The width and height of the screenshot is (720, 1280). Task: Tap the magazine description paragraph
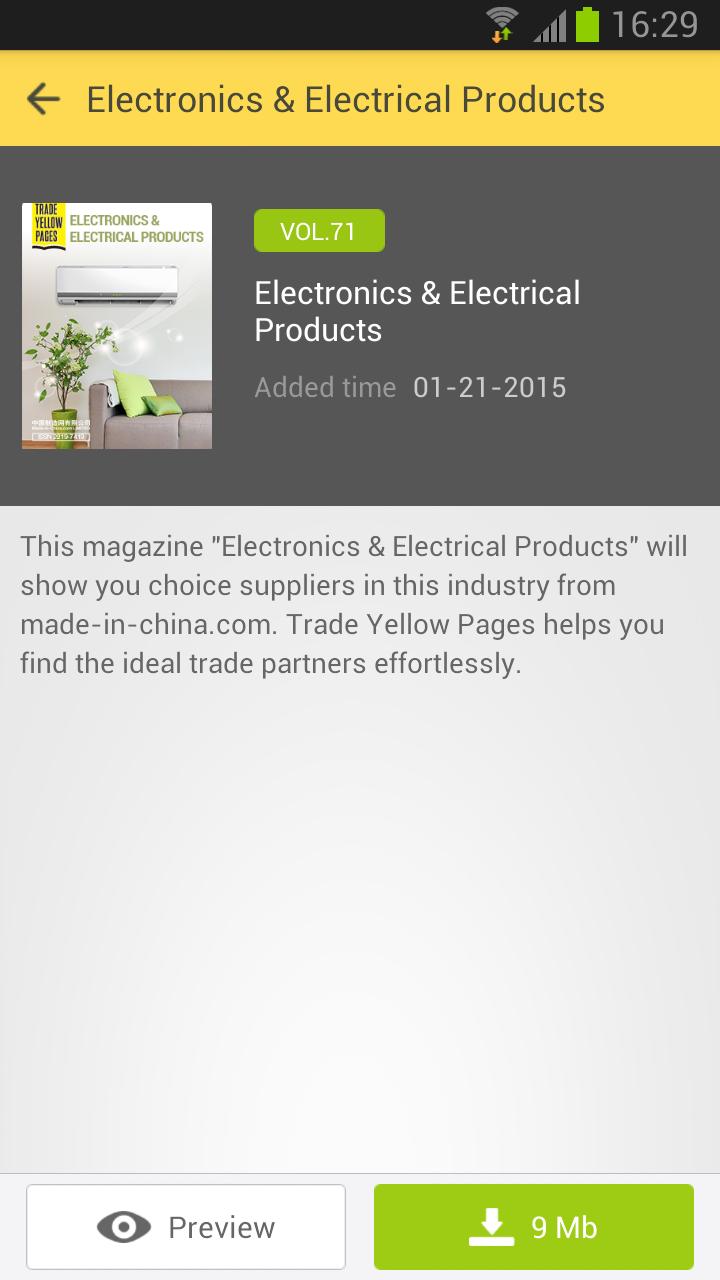tap(355, 603)
